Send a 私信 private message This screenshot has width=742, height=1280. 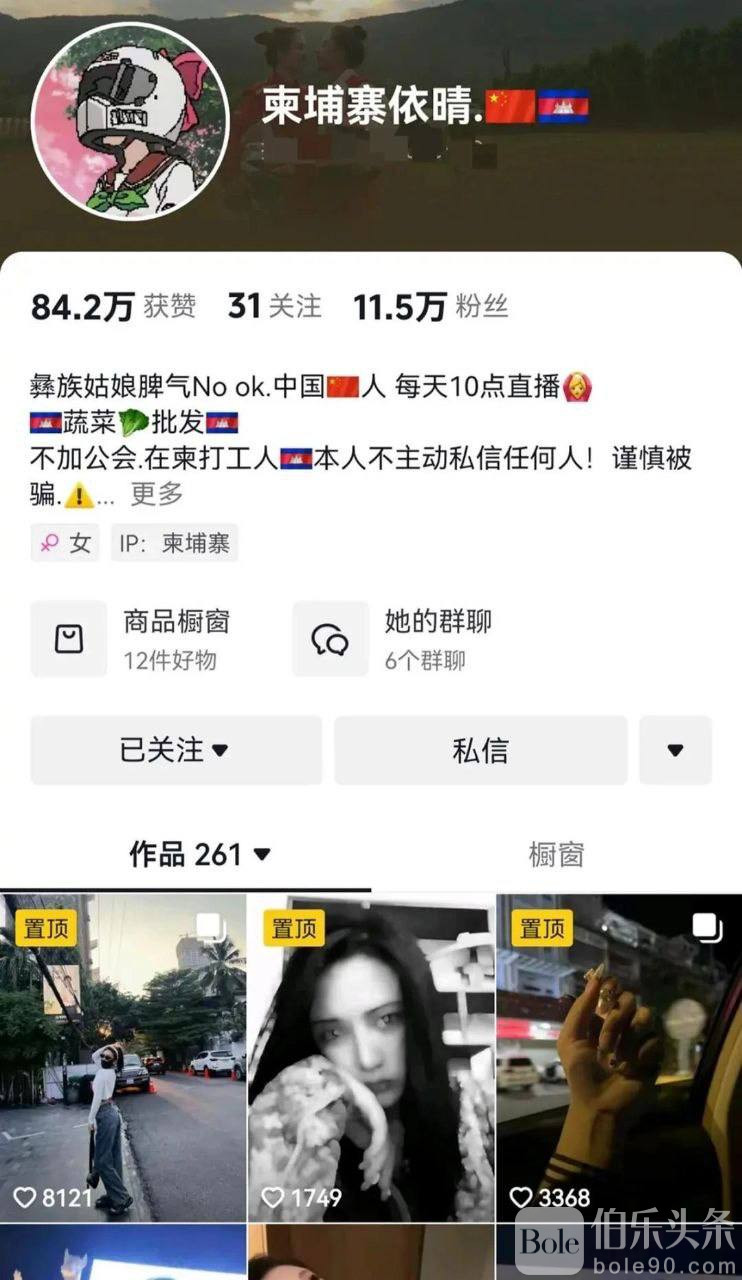pyautogui.click(x=480, y=750)
